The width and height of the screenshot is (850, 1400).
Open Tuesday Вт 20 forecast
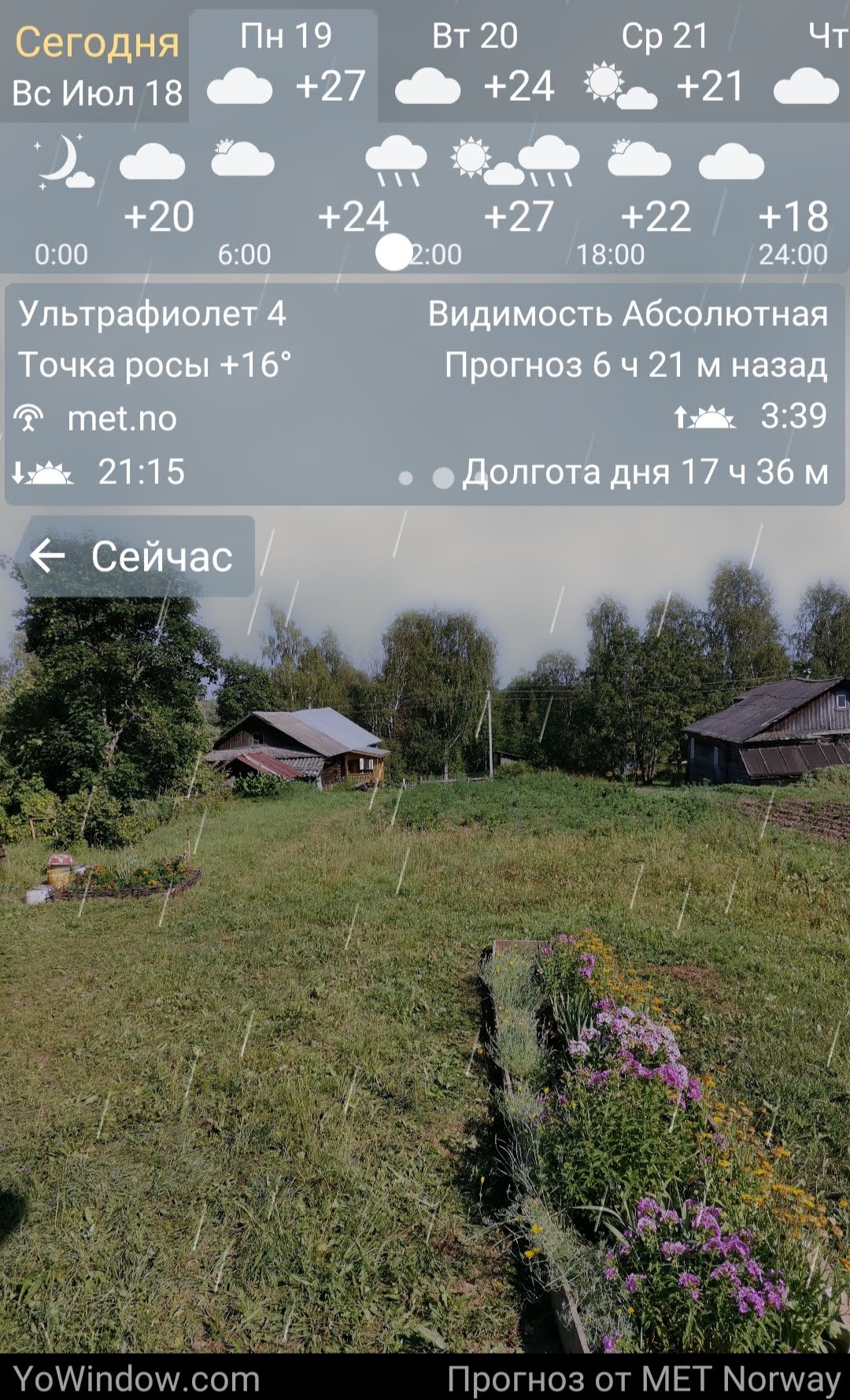point(475,65)
